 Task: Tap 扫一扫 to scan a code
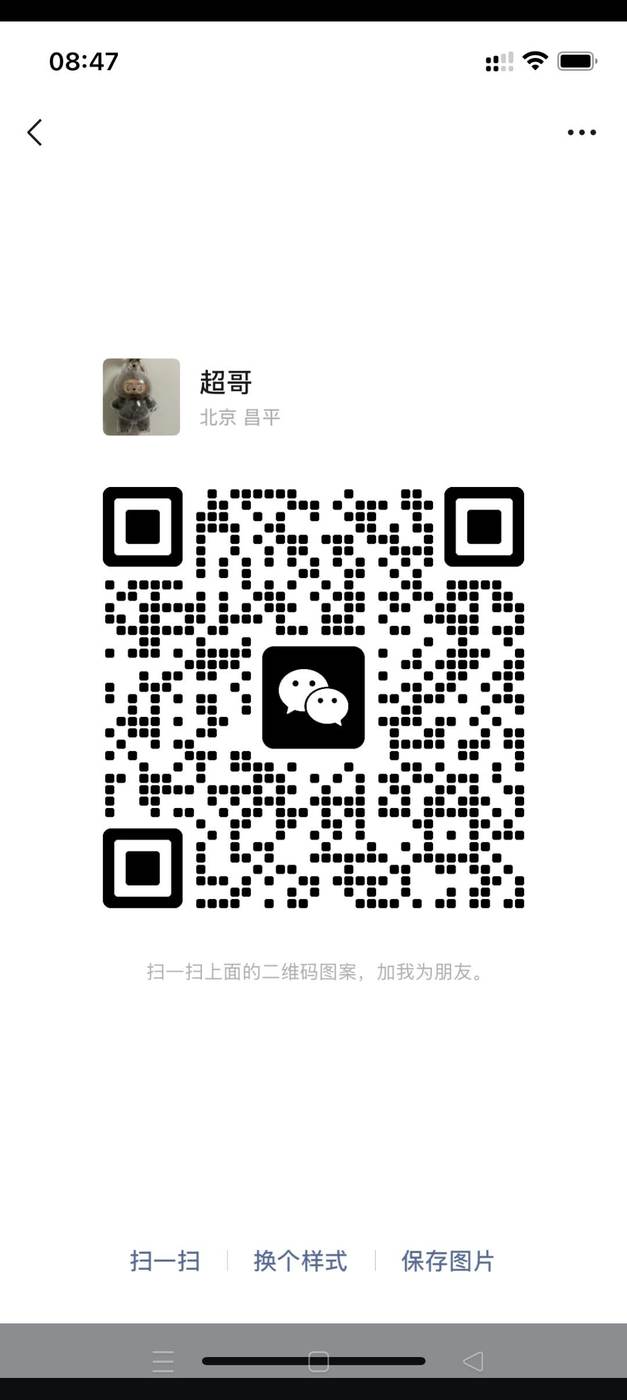click(x=165, y=1261)
